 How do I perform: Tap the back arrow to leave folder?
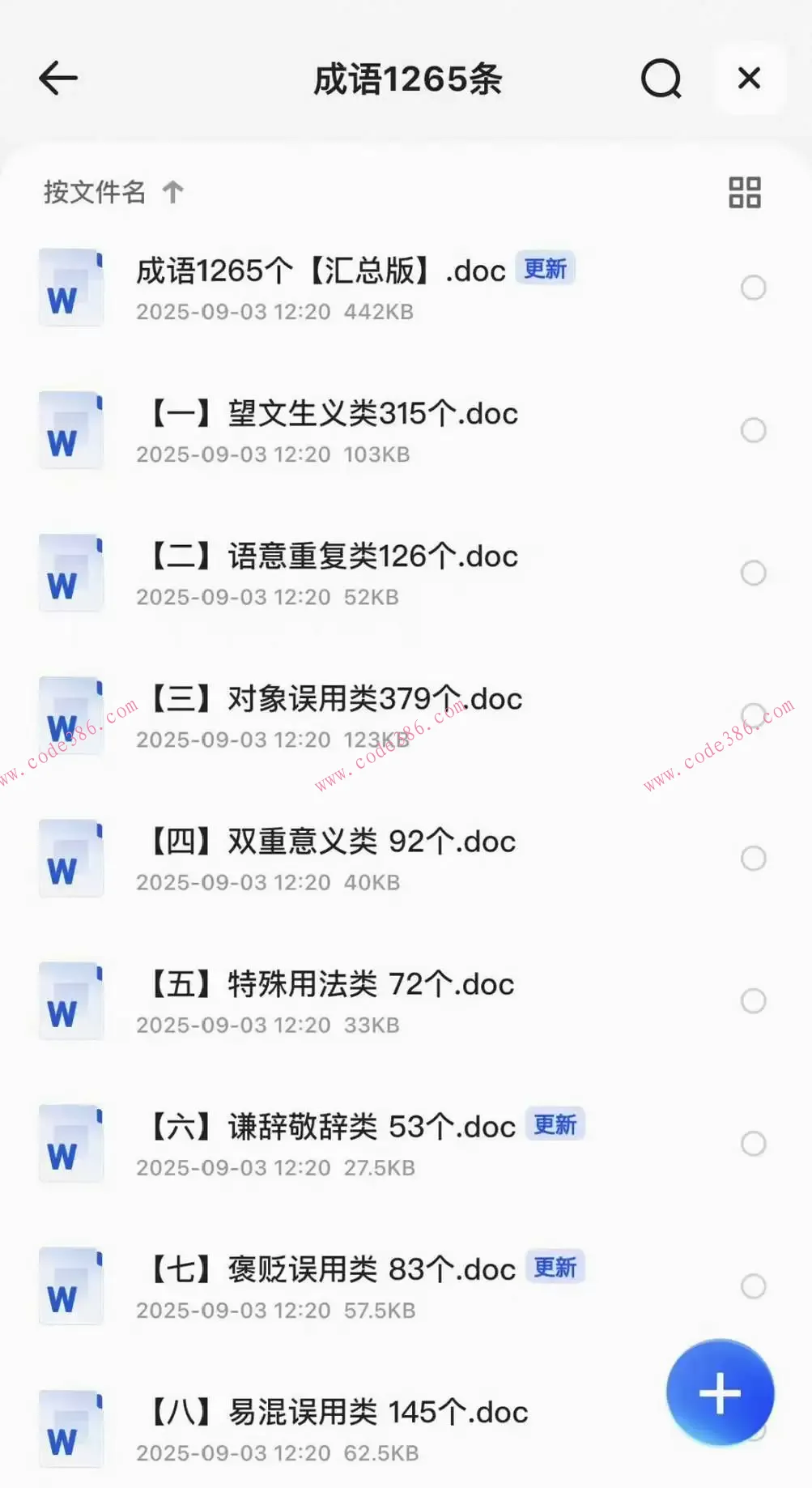[57, 79]
